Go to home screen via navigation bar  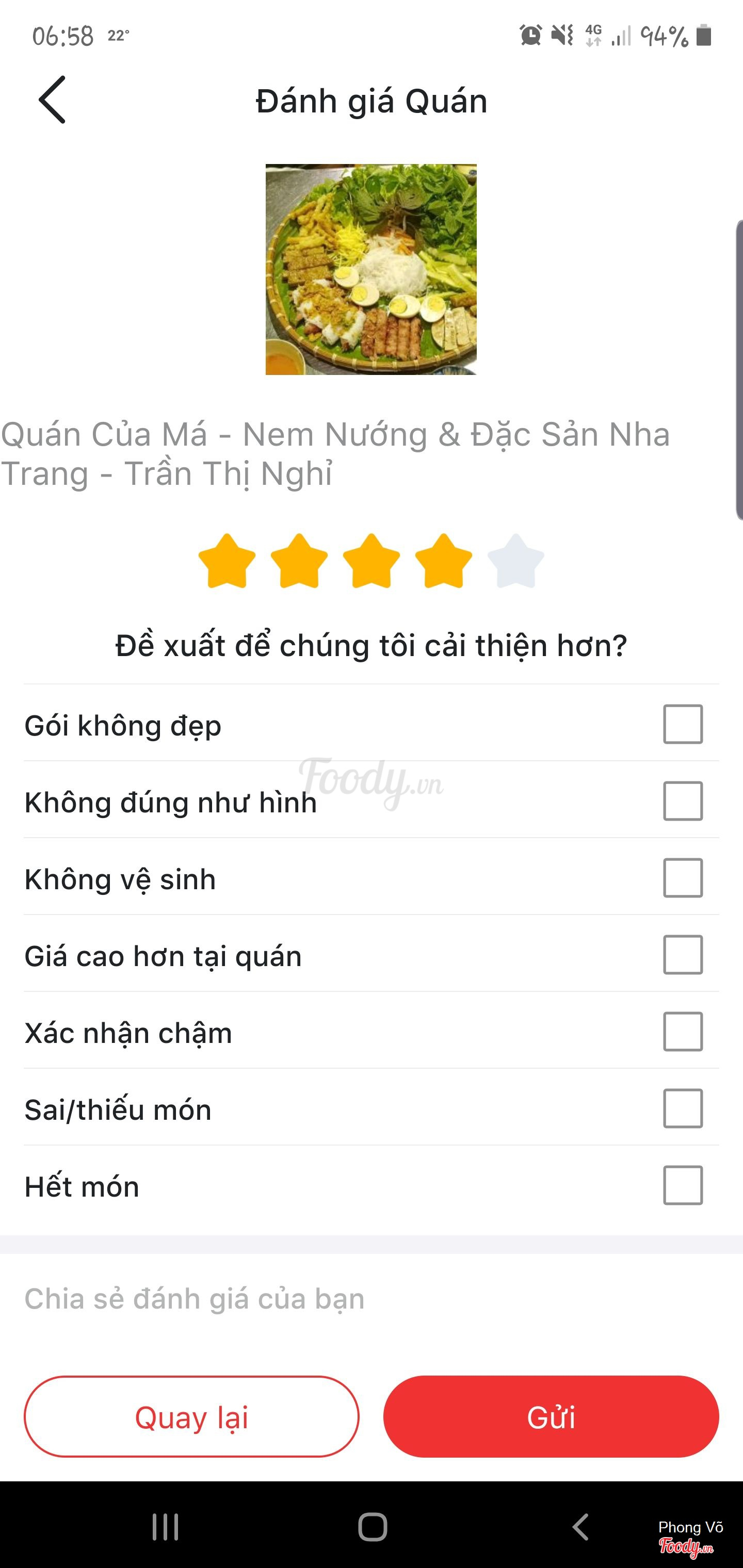click(x=372, y=1527)
